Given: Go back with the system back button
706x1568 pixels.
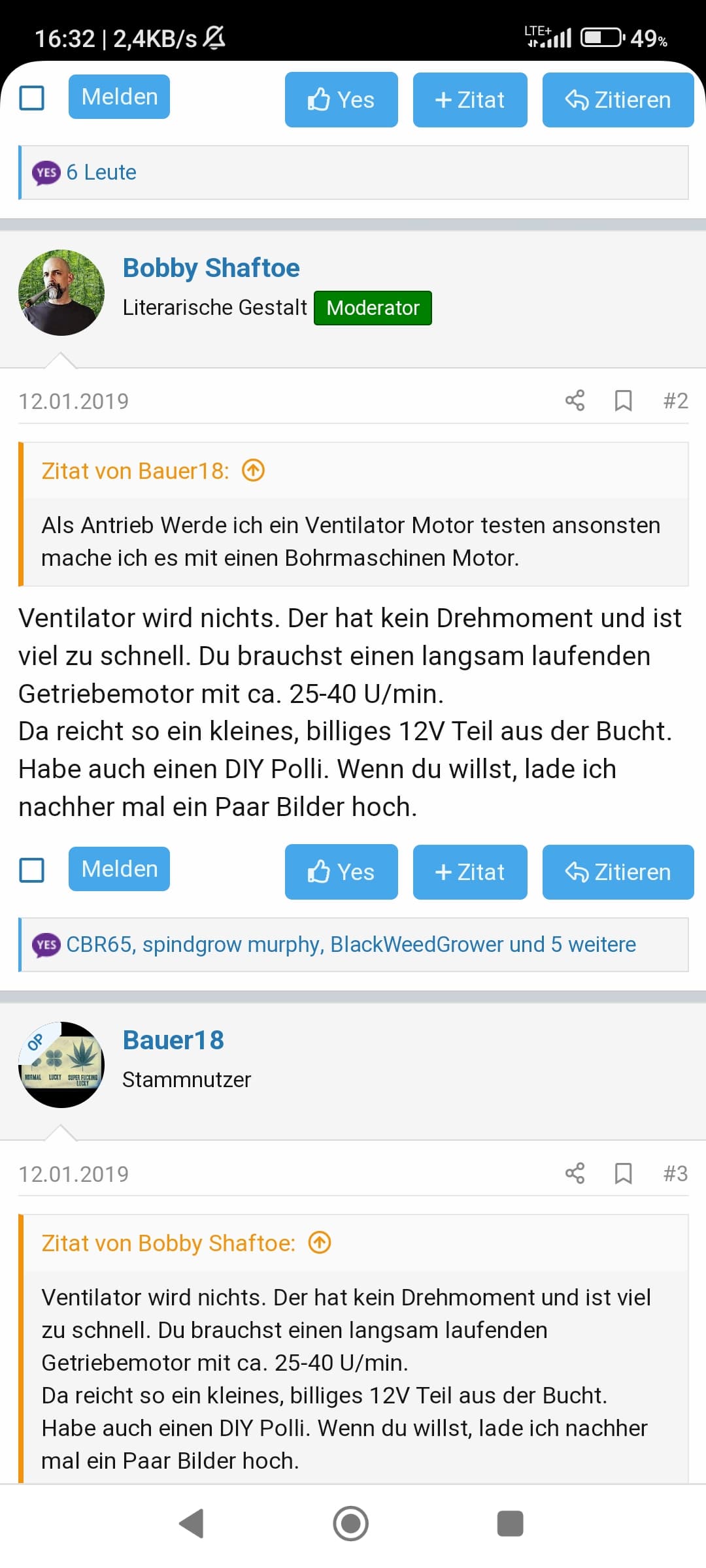Looking at the screenshot, I should pos(192,1524).
